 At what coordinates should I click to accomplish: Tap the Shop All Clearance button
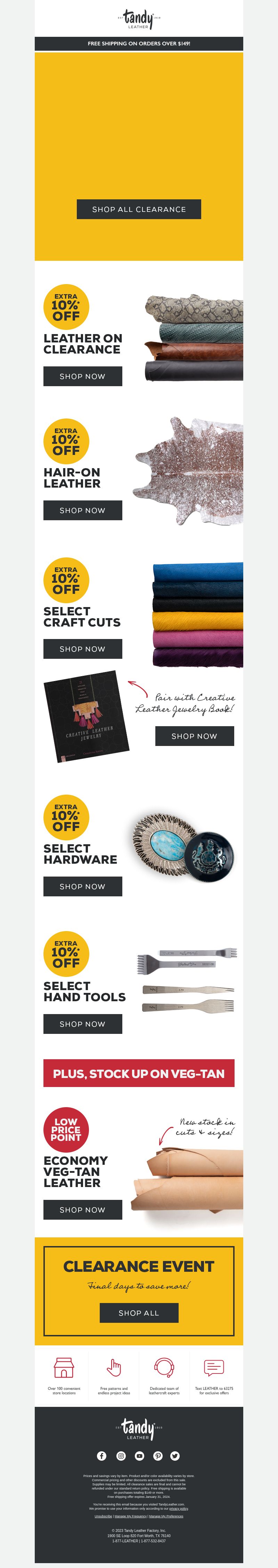pos(138,209)
